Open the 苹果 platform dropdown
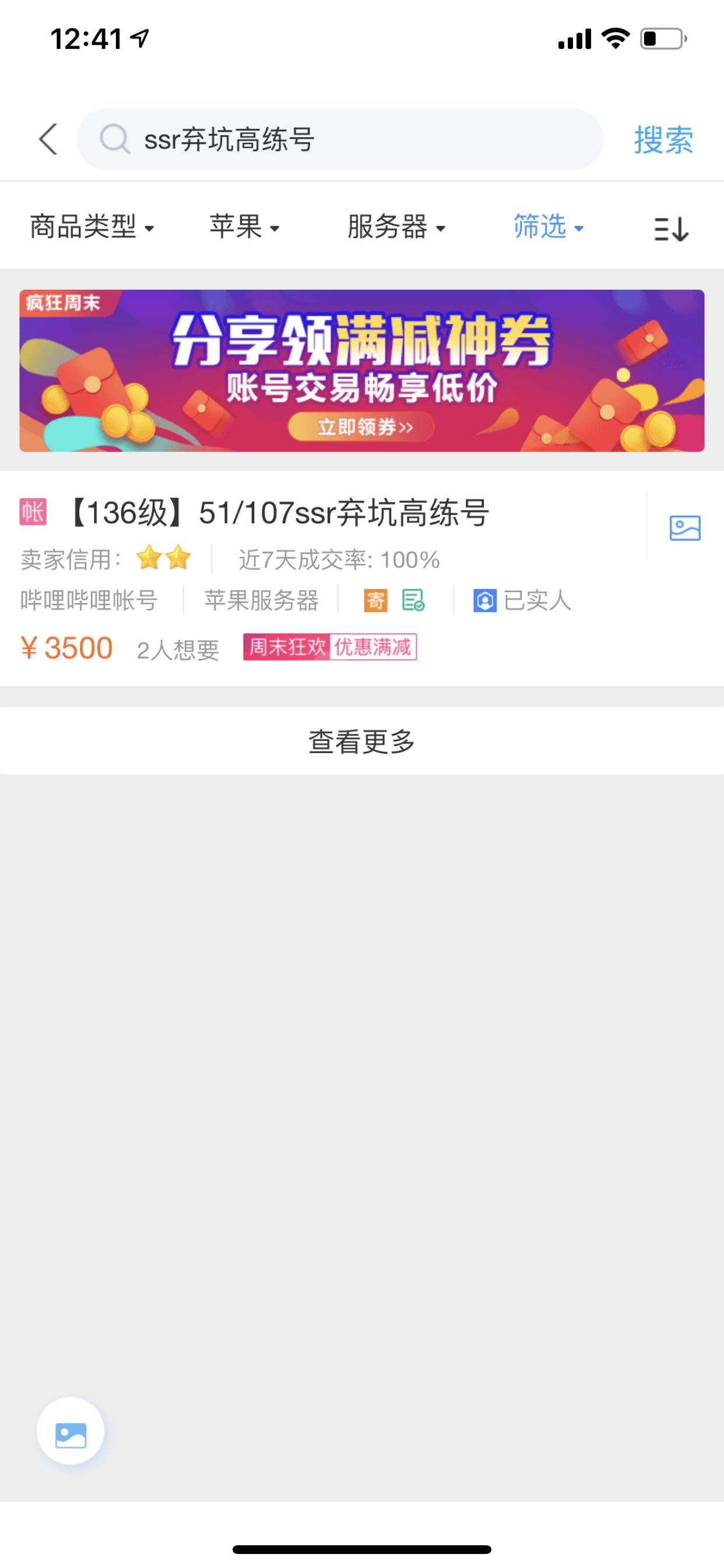Image resolution: width=724 pixels, height=1568 pixels. pyautogui.click(x=245, y=228)
